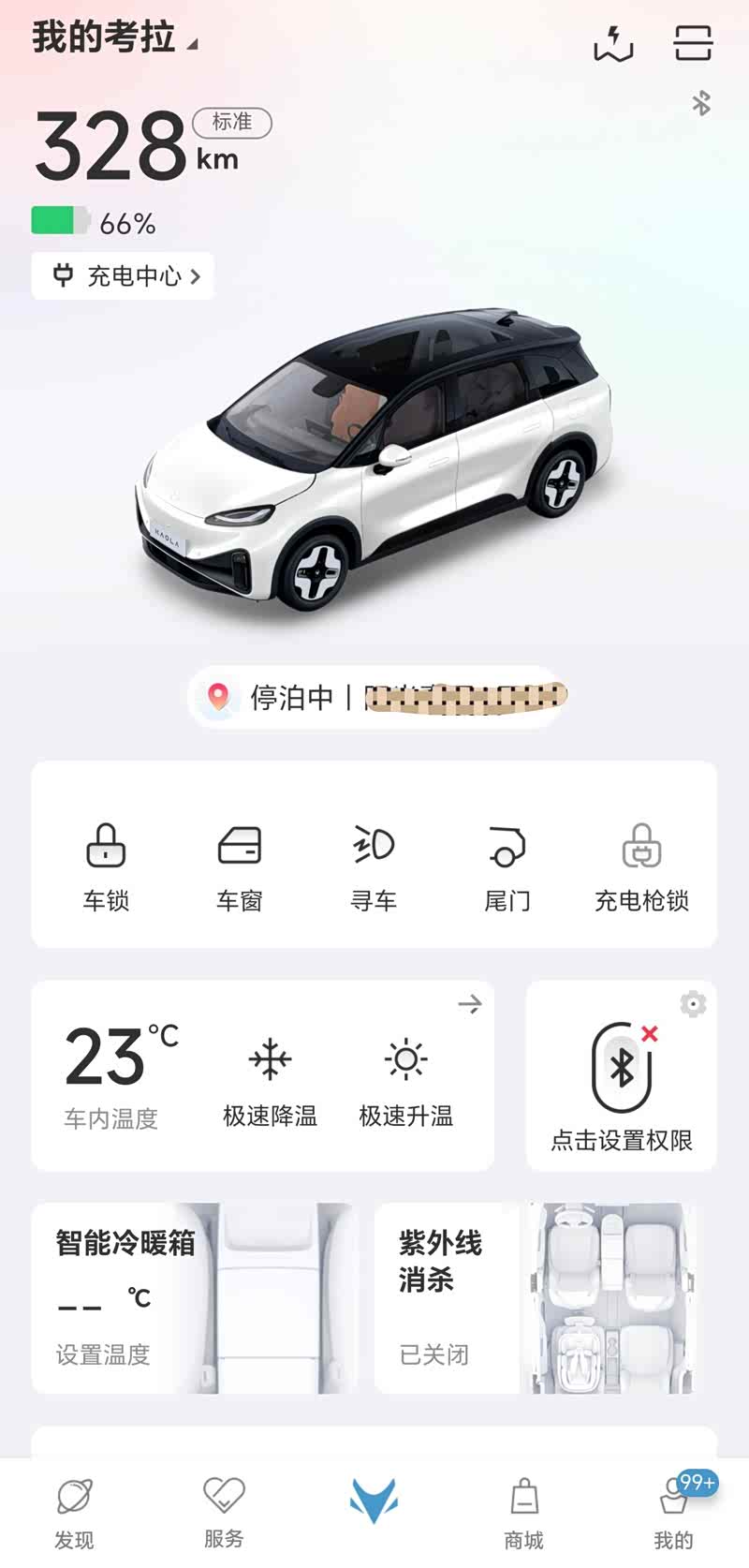The image size is (749, 1568).
Task: Open the 紫外线消杀 UV sterilization card
Action: point(536,1297)
